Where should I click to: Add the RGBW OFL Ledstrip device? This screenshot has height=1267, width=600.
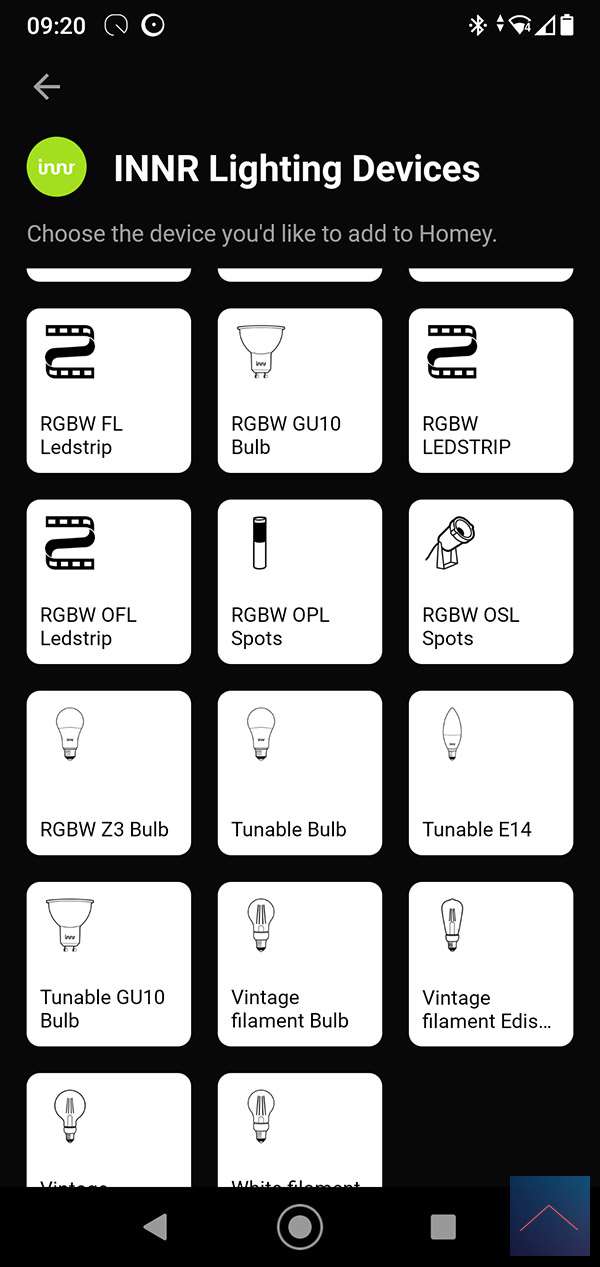tap(108, 581)
